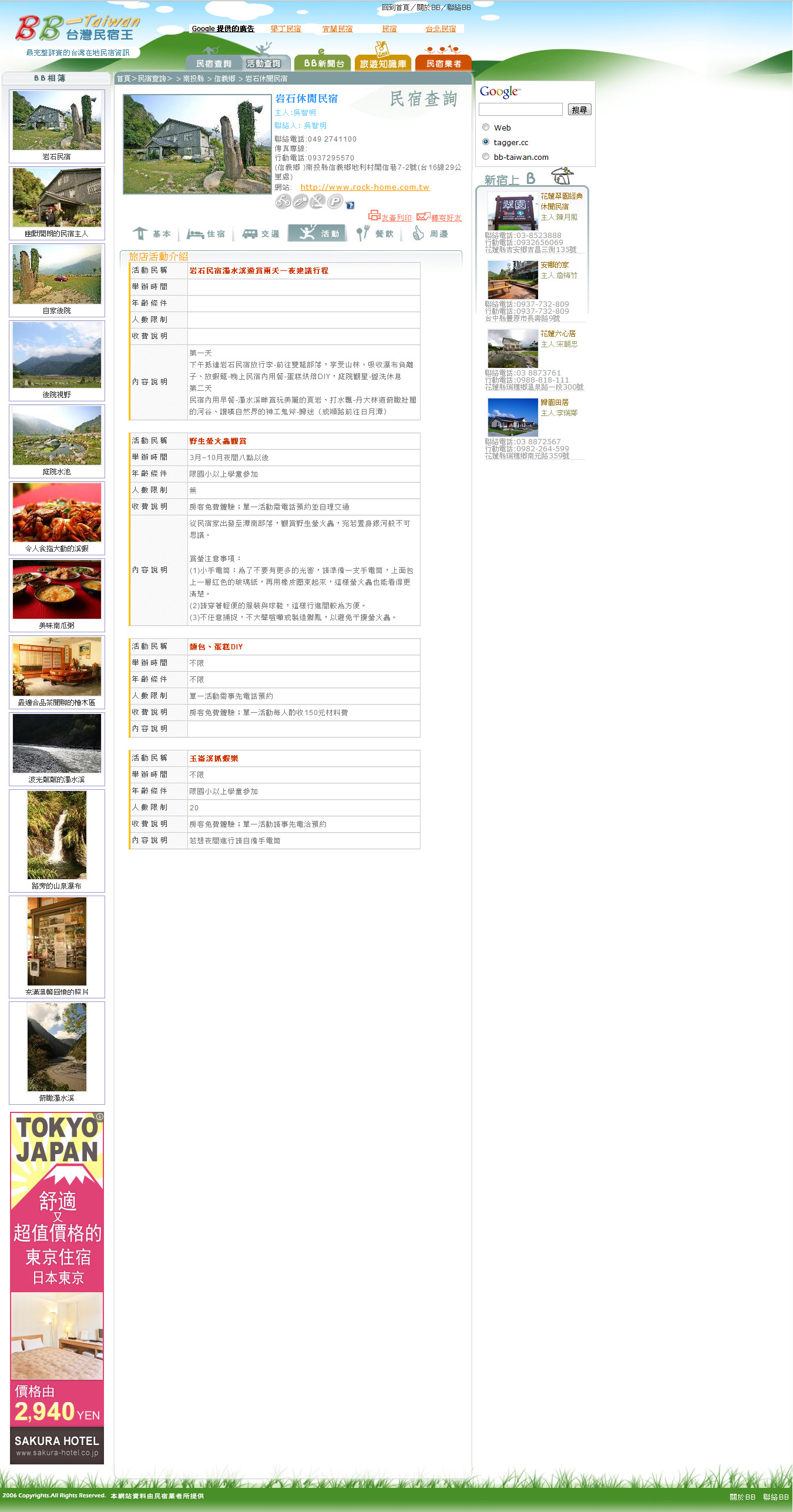Image resolution: width=793 pixels, height=1512 pixels.
Task: Open the Tokyo Japan Sakura Hotel ad
Action: pos(57,1287)
